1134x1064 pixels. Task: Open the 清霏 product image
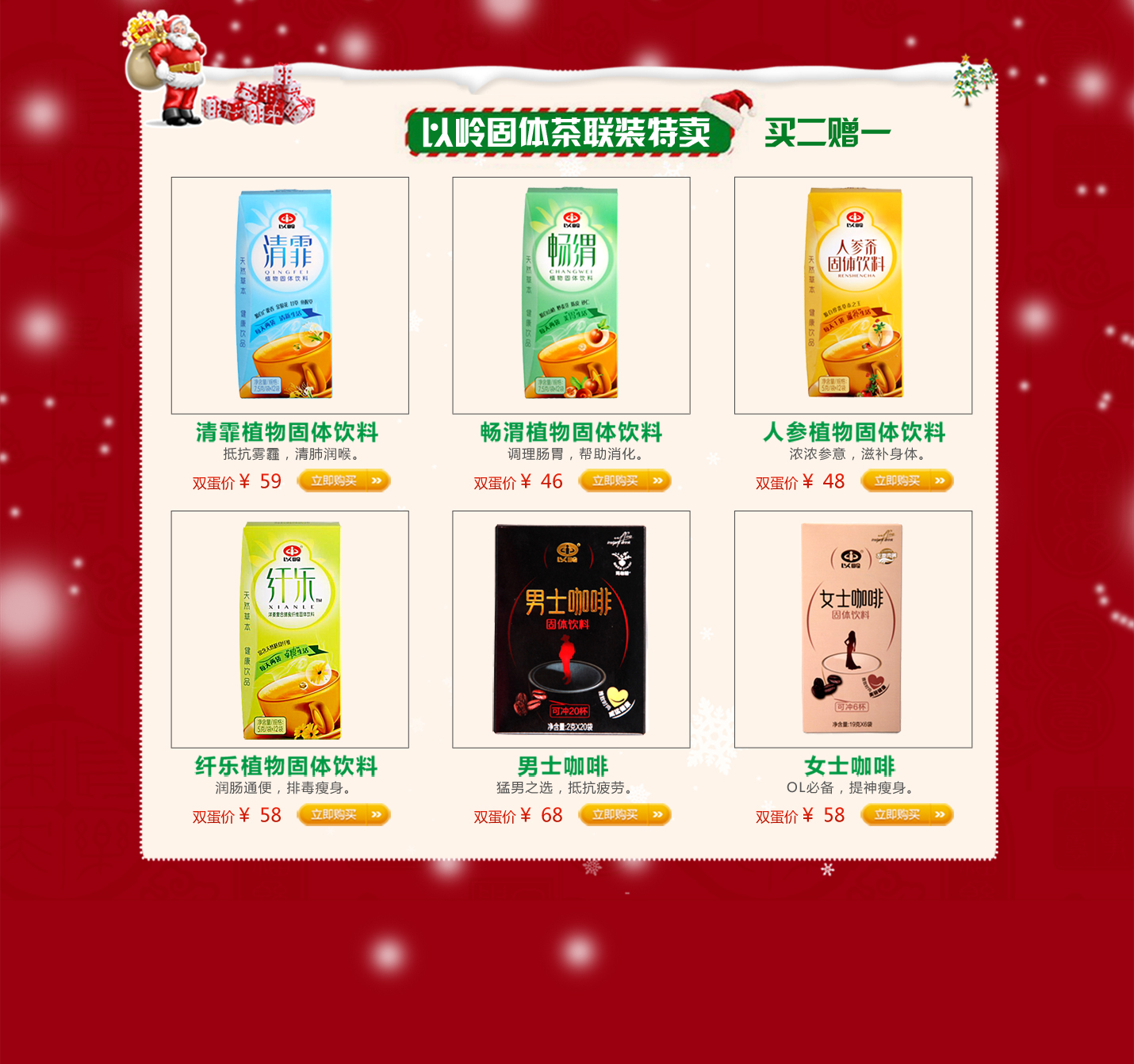click(x=289, y=295)
